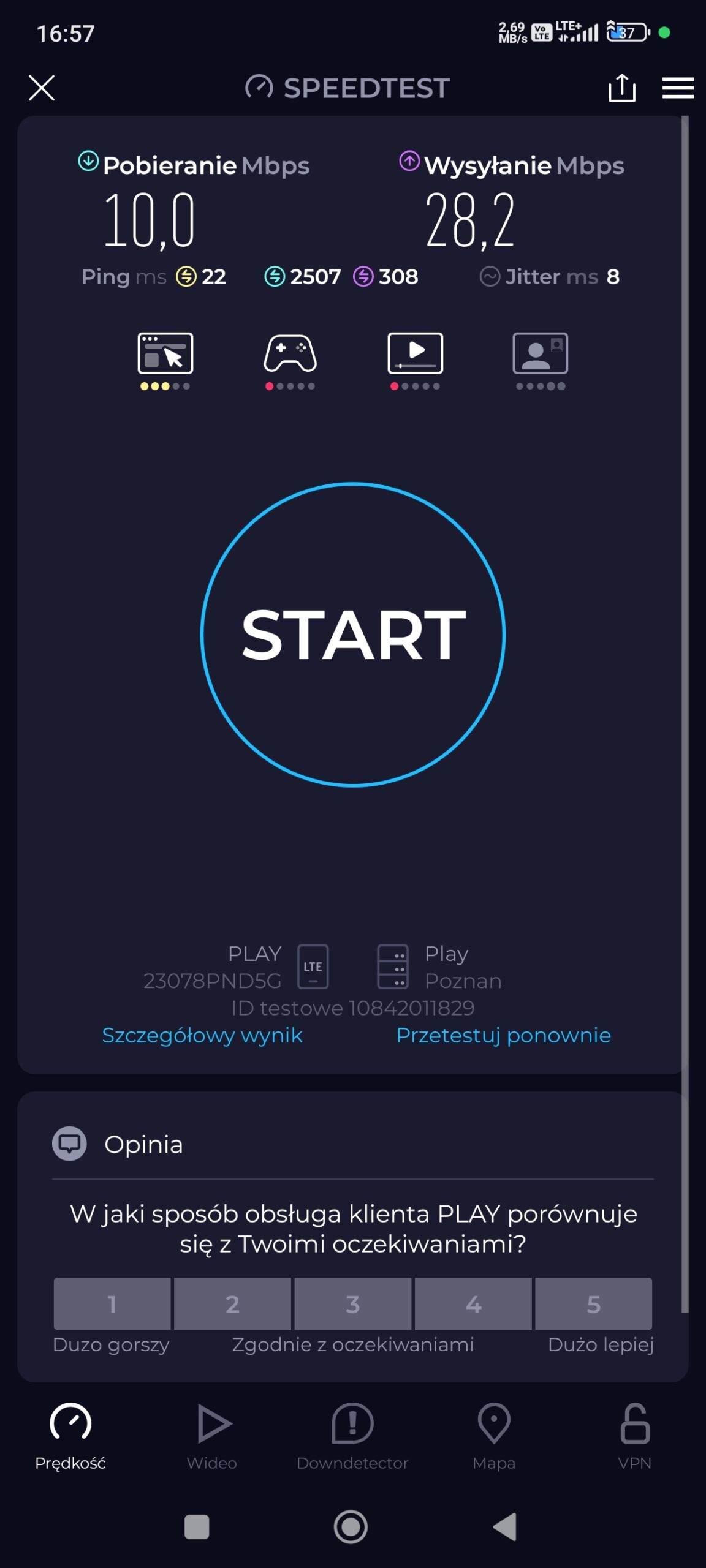View video streaming quality rating
The width and height of the screenshot is (706, 1568).
pyautogui.click(x=416, y=360)
